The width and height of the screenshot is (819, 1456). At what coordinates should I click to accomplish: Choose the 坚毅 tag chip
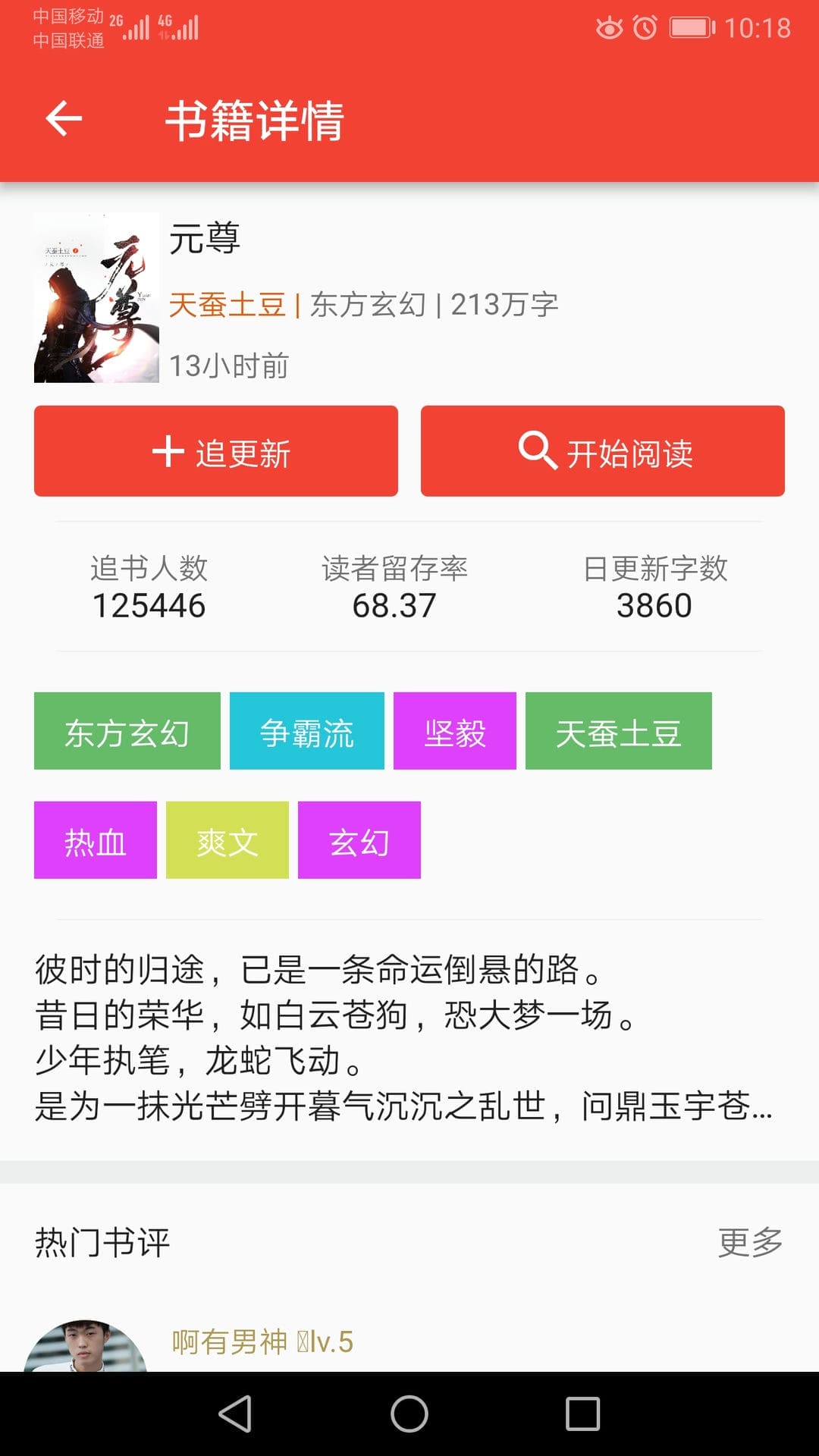[x=455, y=731]
